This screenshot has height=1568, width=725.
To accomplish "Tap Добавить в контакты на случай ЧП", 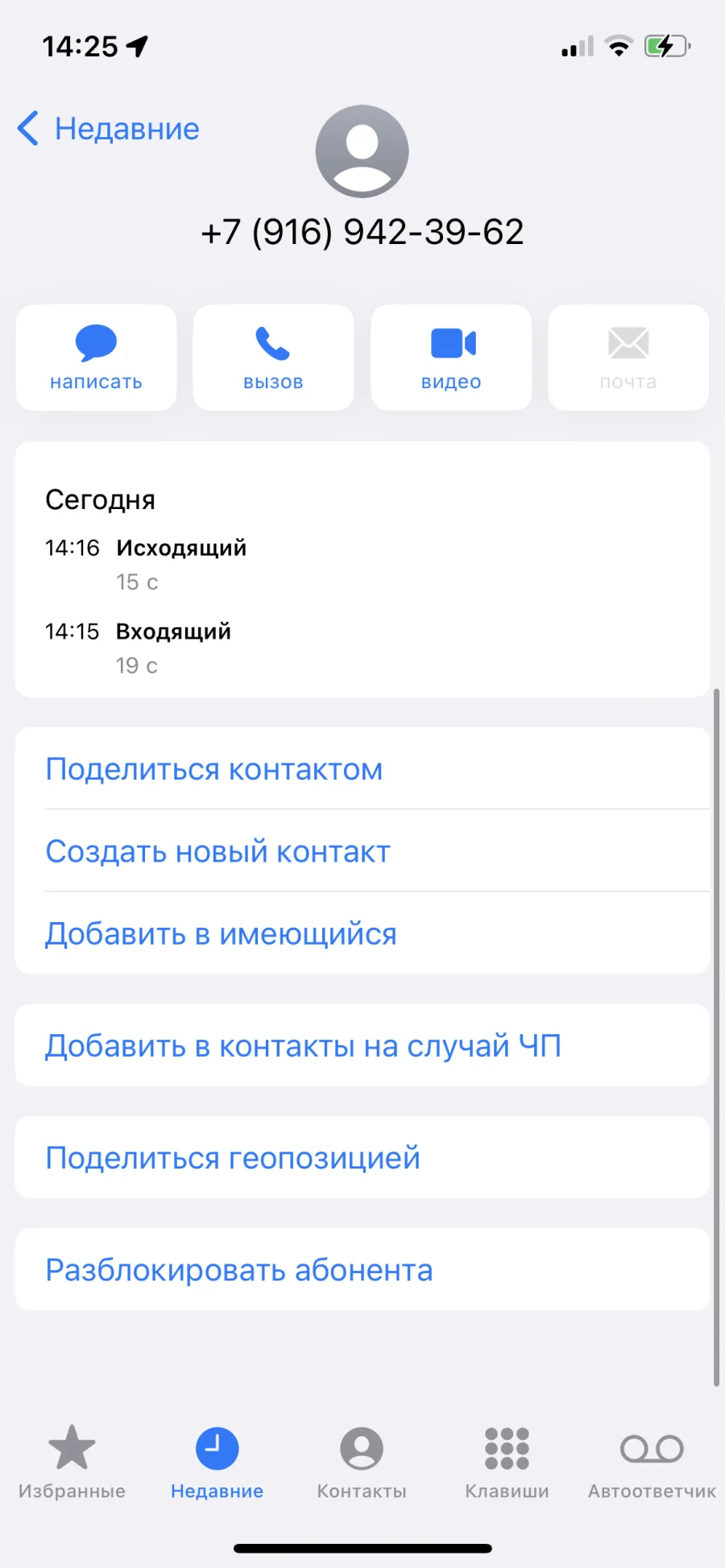I will [x=362, y=1045].
